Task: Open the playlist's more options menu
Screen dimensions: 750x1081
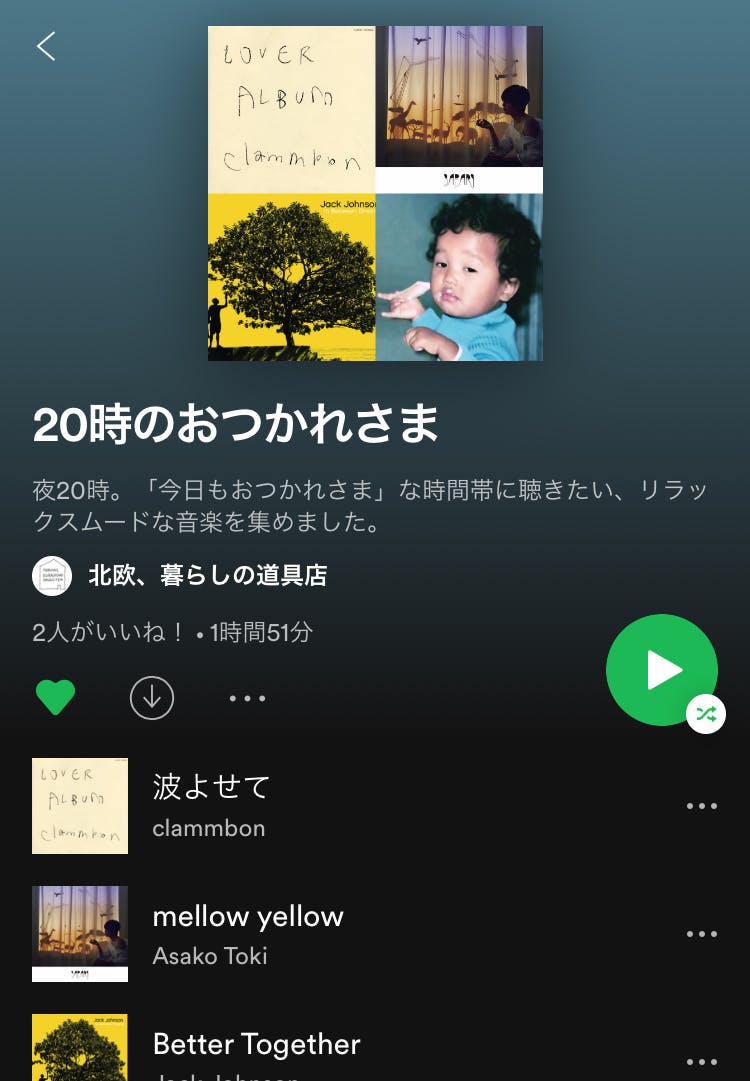Action: tap(247, 698)
